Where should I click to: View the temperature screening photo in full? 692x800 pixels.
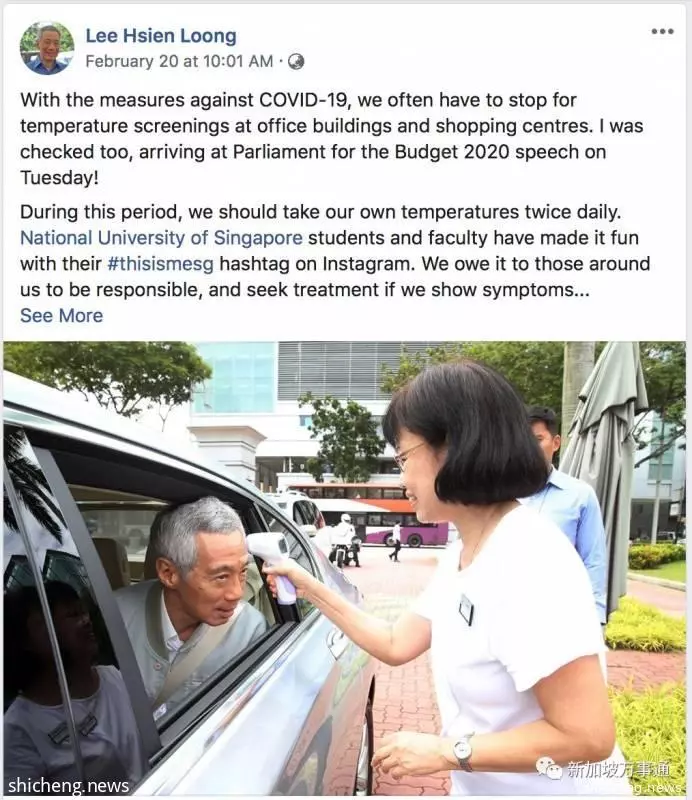point(345,570)
